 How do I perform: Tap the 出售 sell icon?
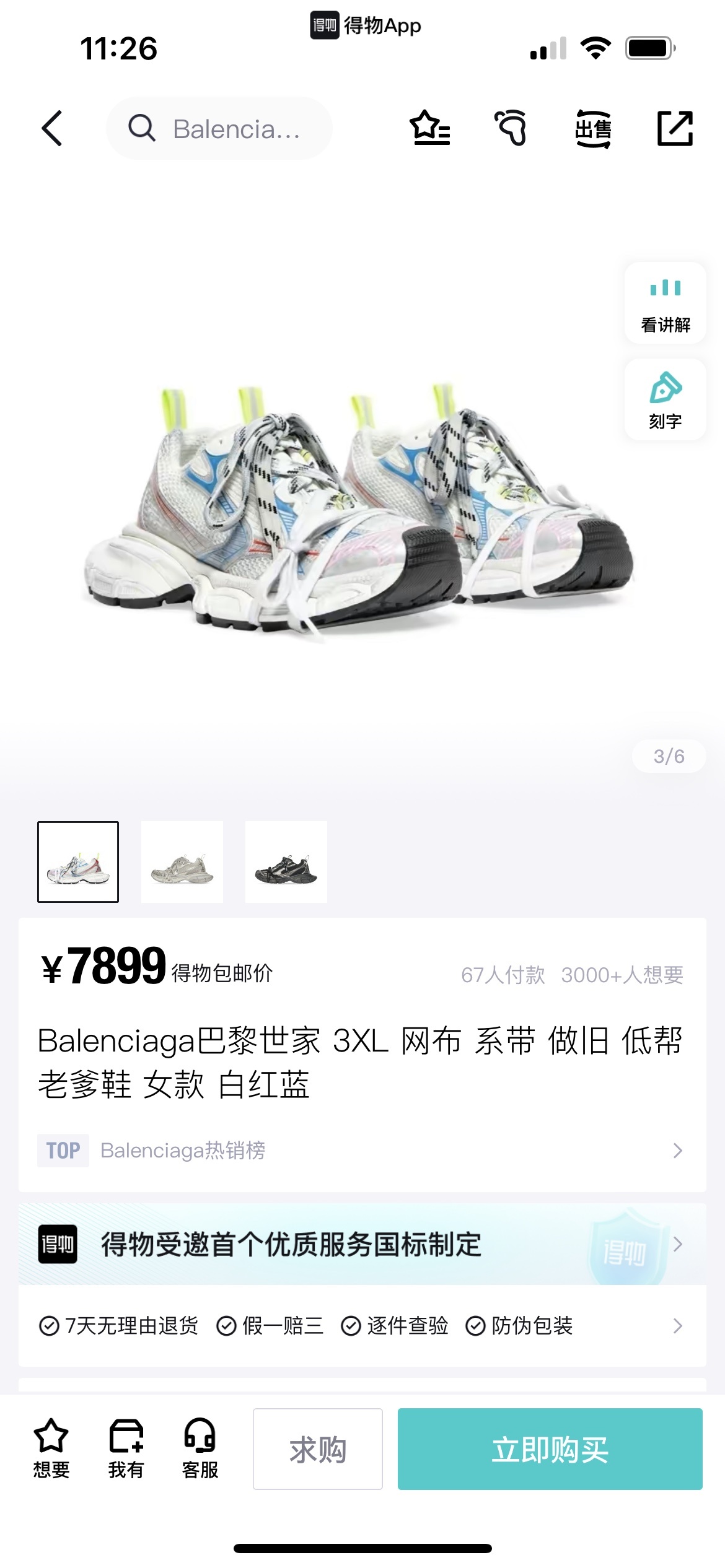[593, 129]
